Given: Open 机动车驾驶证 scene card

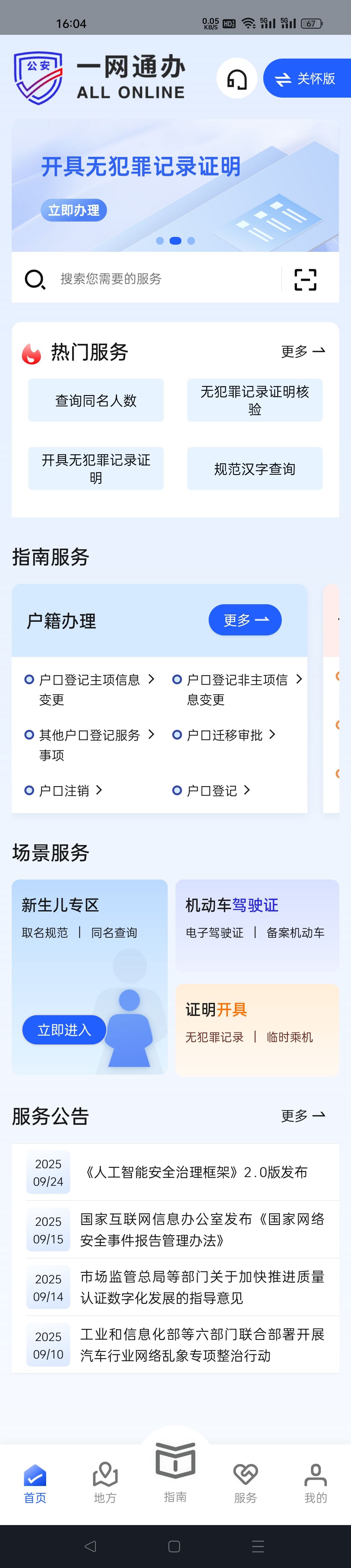Looking at the screenshot, I should pyautogui.click(x=257, y=924).
